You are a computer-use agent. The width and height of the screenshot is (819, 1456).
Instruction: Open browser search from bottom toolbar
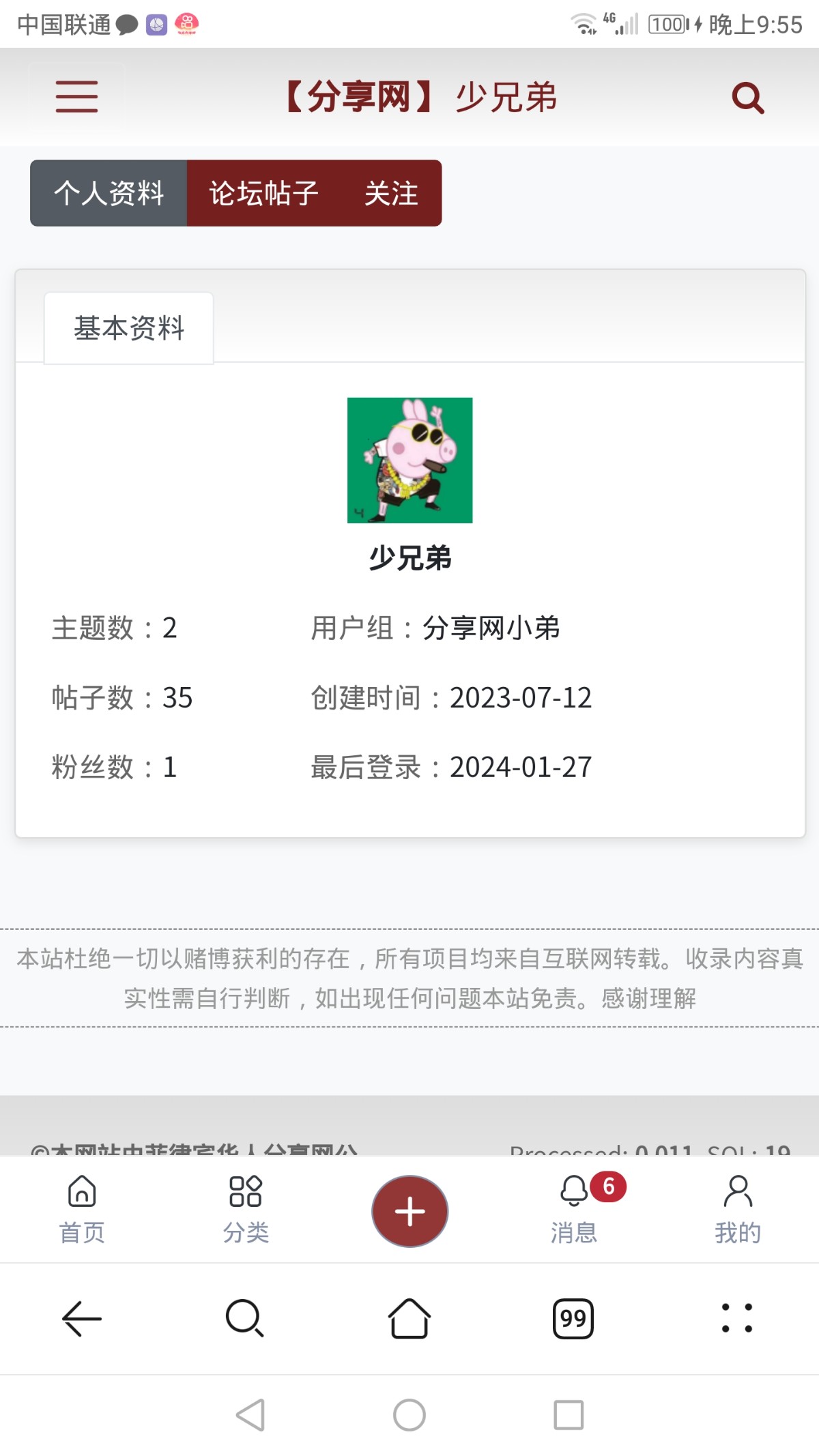pyautogui.click(x=244, y=1318)
